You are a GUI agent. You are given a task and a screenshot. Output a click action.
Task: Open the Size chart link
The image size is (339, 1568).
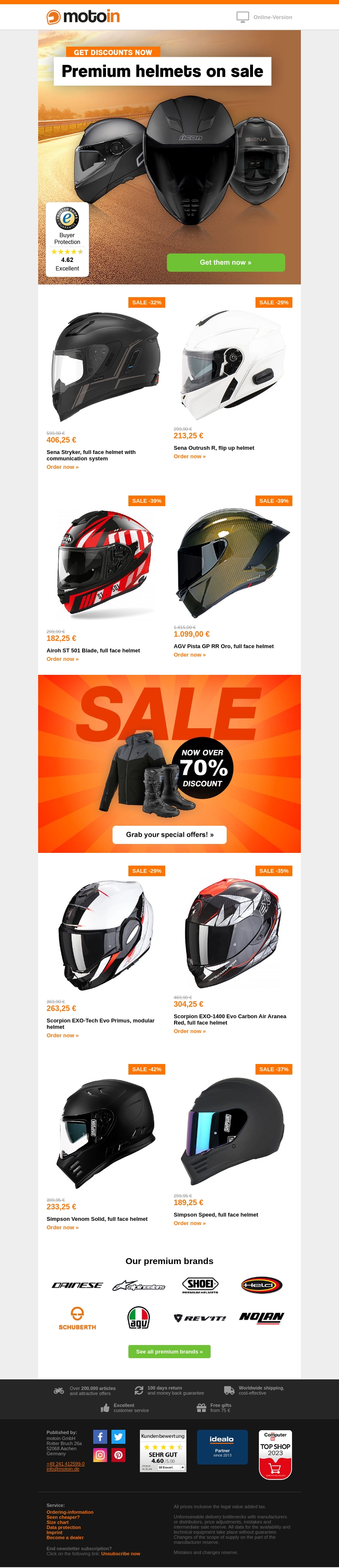coord(57,1522)
